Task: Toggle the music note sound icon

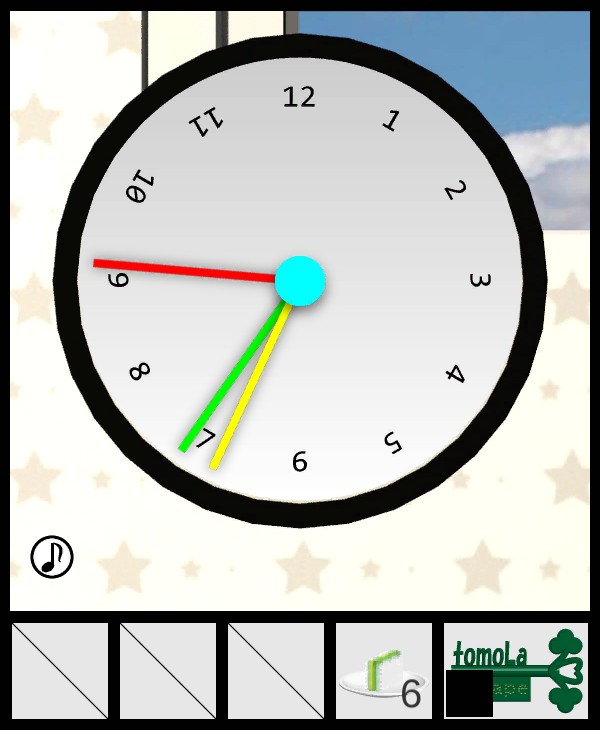Action: (x=52, y=556)
